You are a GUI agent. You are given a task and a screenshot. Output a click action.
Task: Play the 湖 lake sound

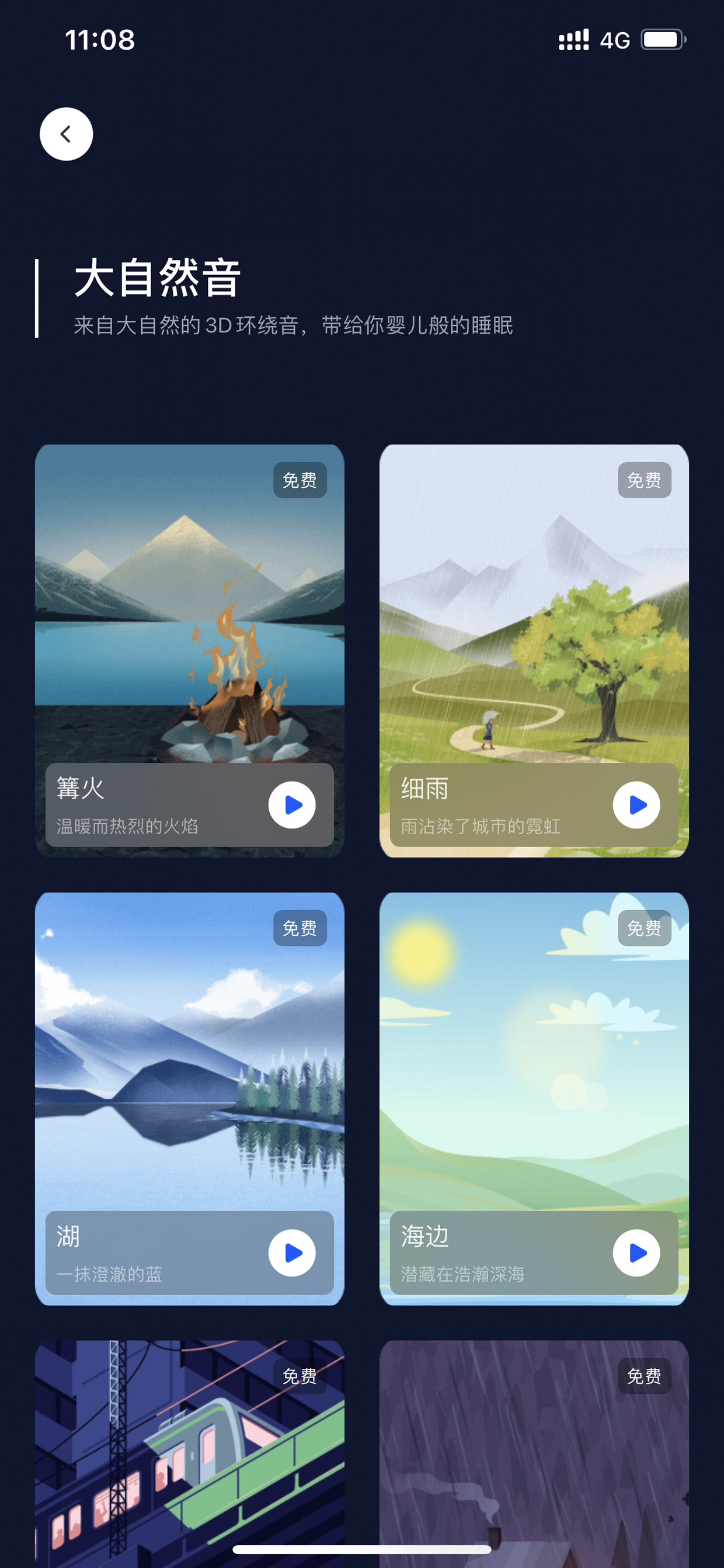point(292,1253)
